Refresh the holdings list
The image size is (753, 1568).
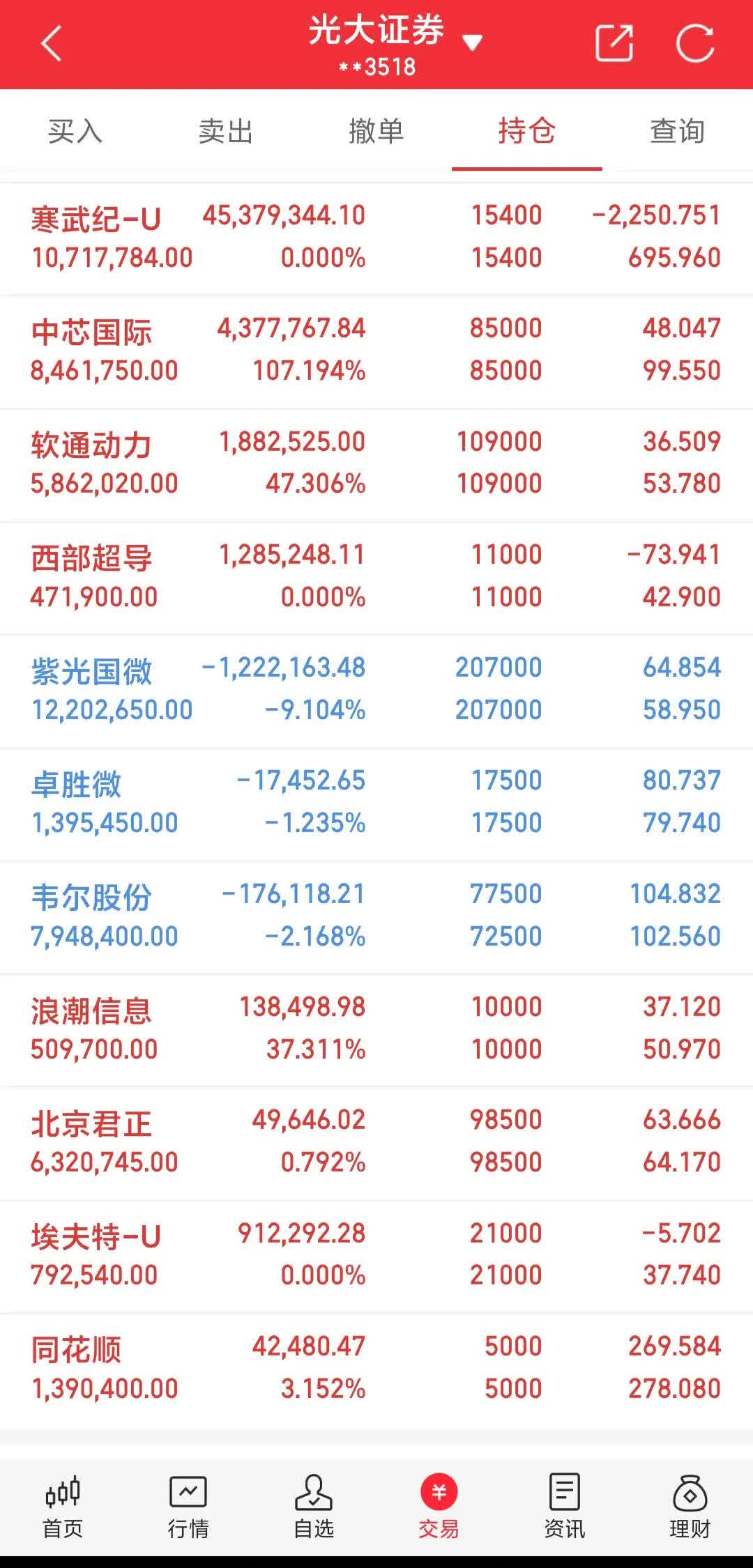pyautogui.click(x=695, y=43)
